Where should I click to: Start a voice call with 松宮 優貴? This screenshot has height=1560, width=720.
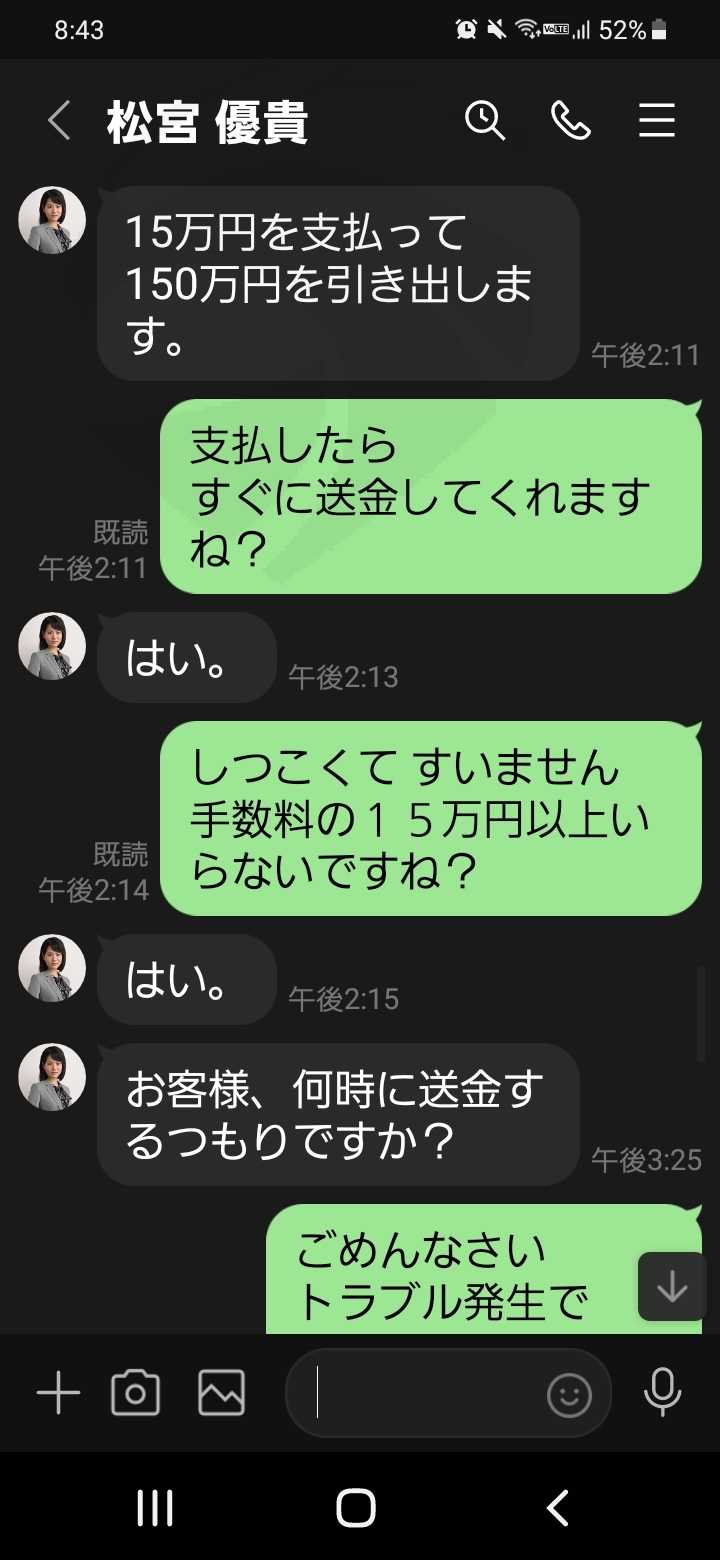click(571, 122)
